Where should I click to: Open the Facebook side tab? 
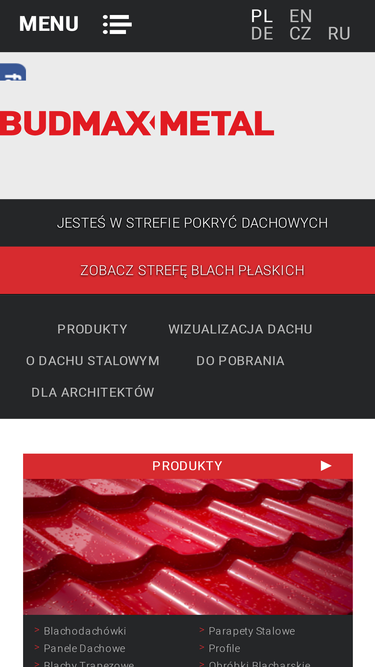click(x=13, y=72)
